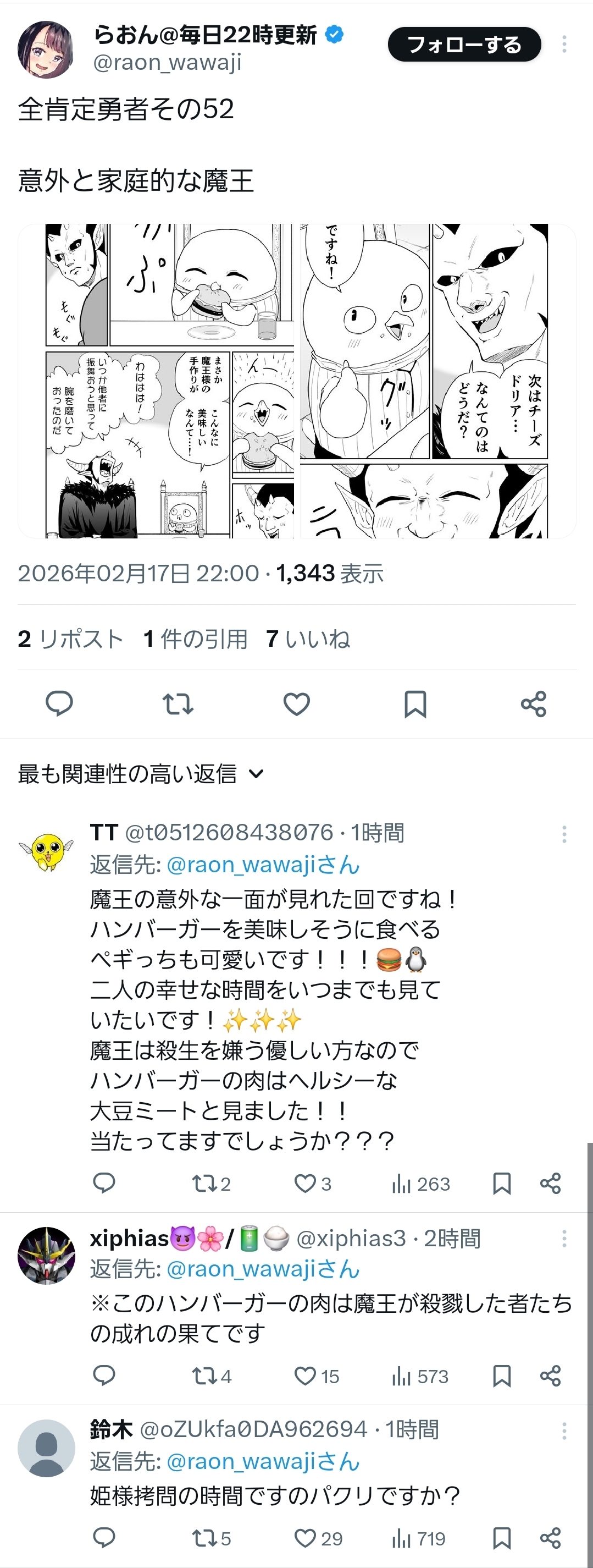View the 1 件の引用 list
593x1568 pixels.
[195, 639]
